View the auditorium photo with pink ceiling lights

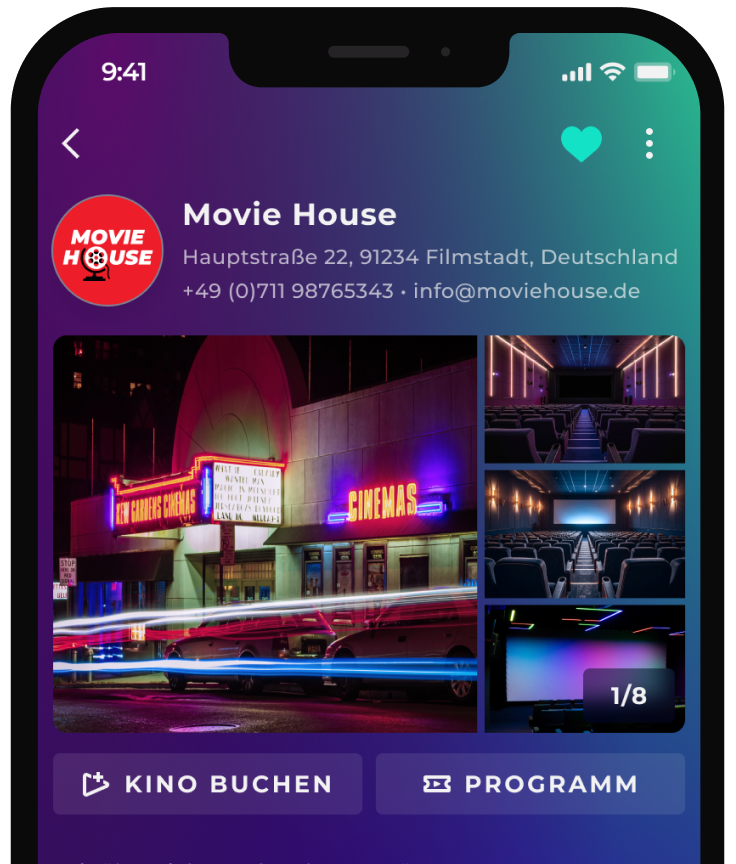(585, 399)
